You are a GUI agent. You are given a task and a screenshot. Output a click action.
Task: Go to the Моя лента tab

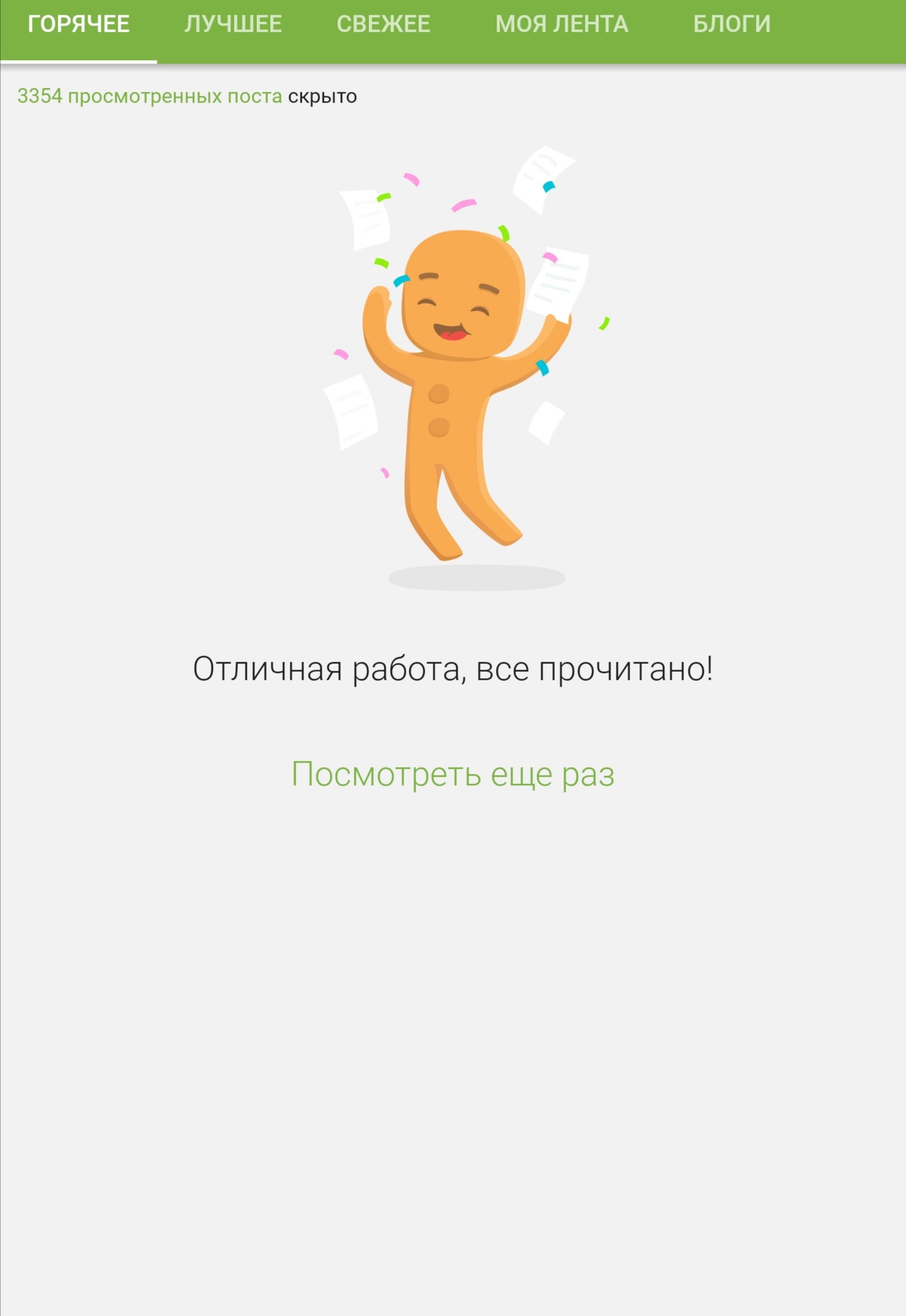coord(561,24)
